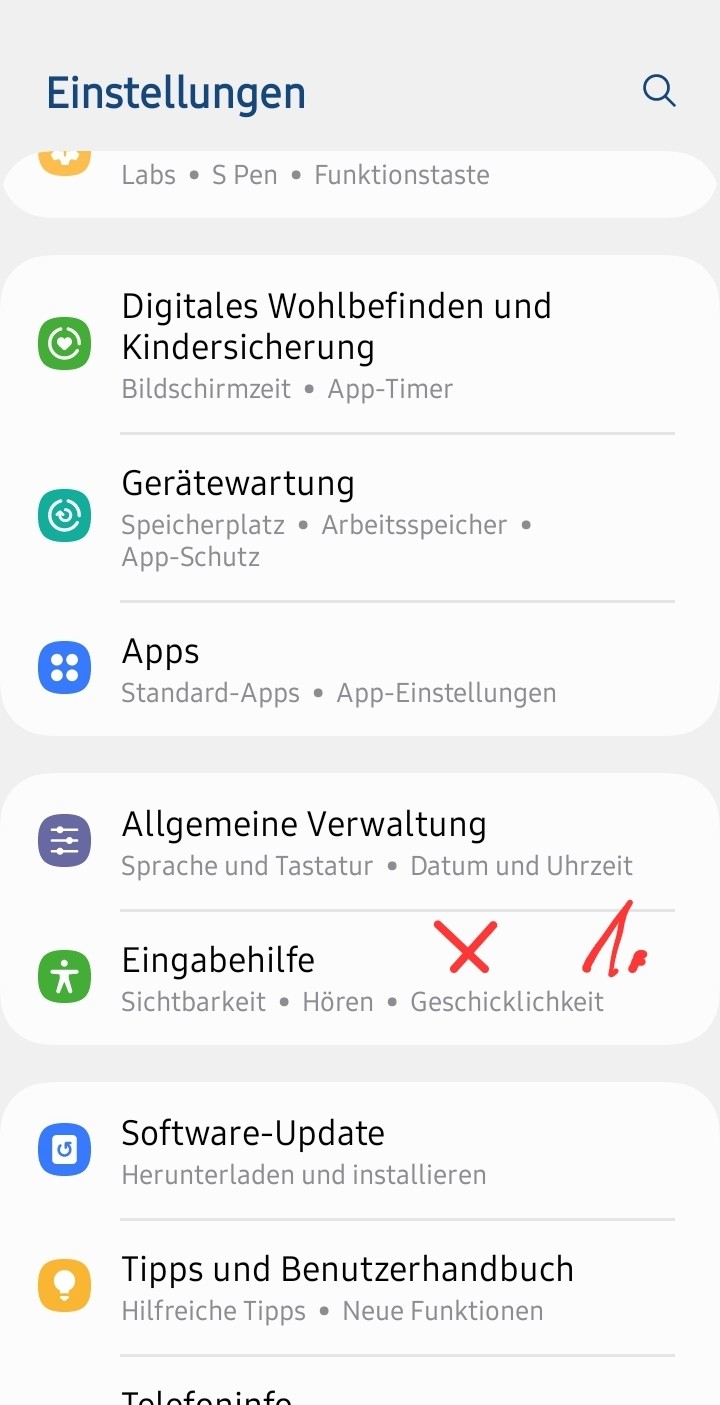
Task: Open the settings search
Action: [659, 91]
